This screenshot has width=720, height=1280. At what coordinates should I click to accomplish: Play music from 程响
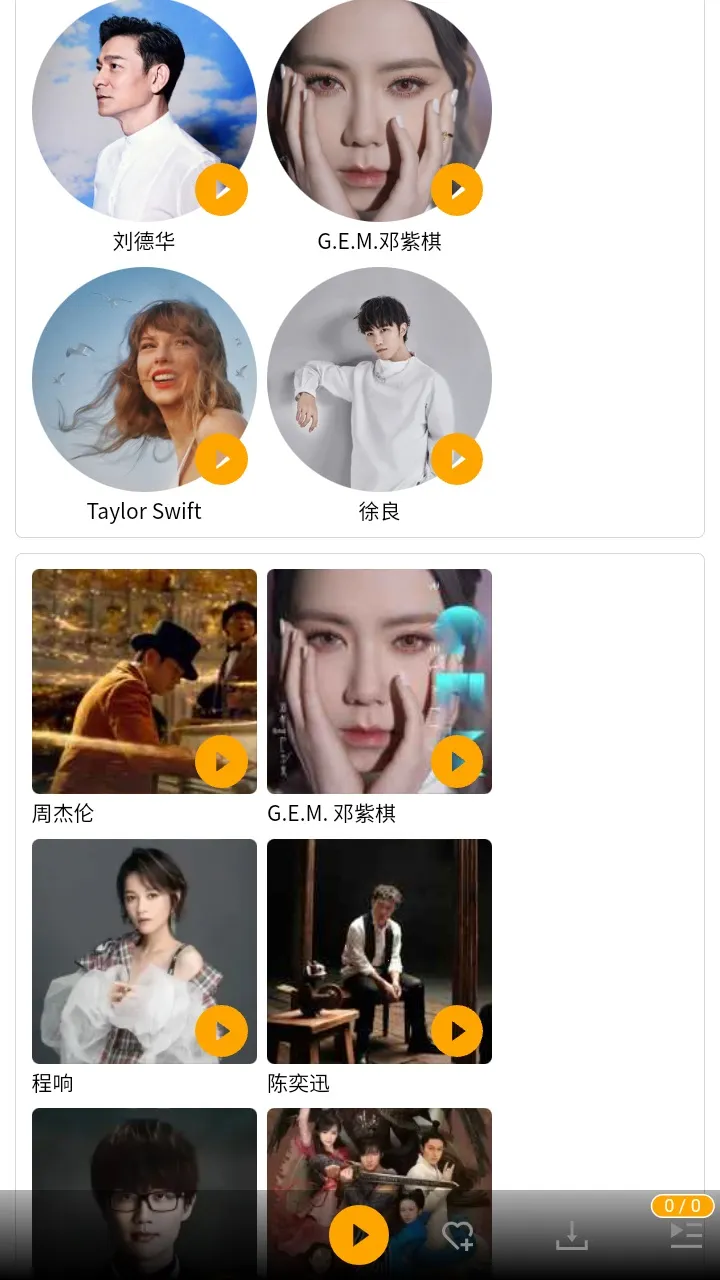[x=221, y=1031]
